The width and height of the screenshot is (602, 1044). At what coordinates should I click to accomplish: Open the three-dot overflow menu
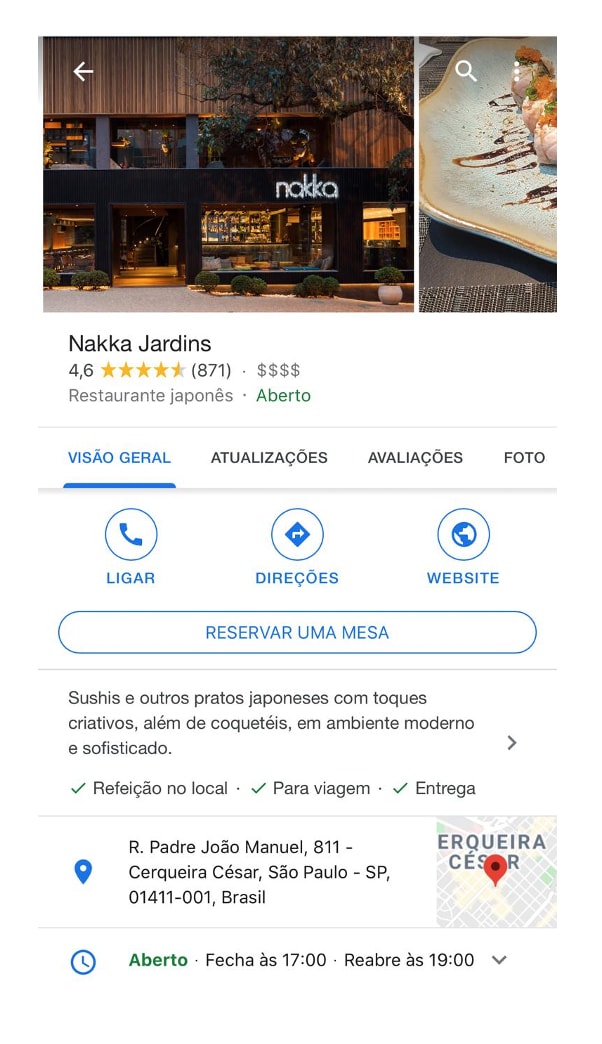tap(516, 71)
